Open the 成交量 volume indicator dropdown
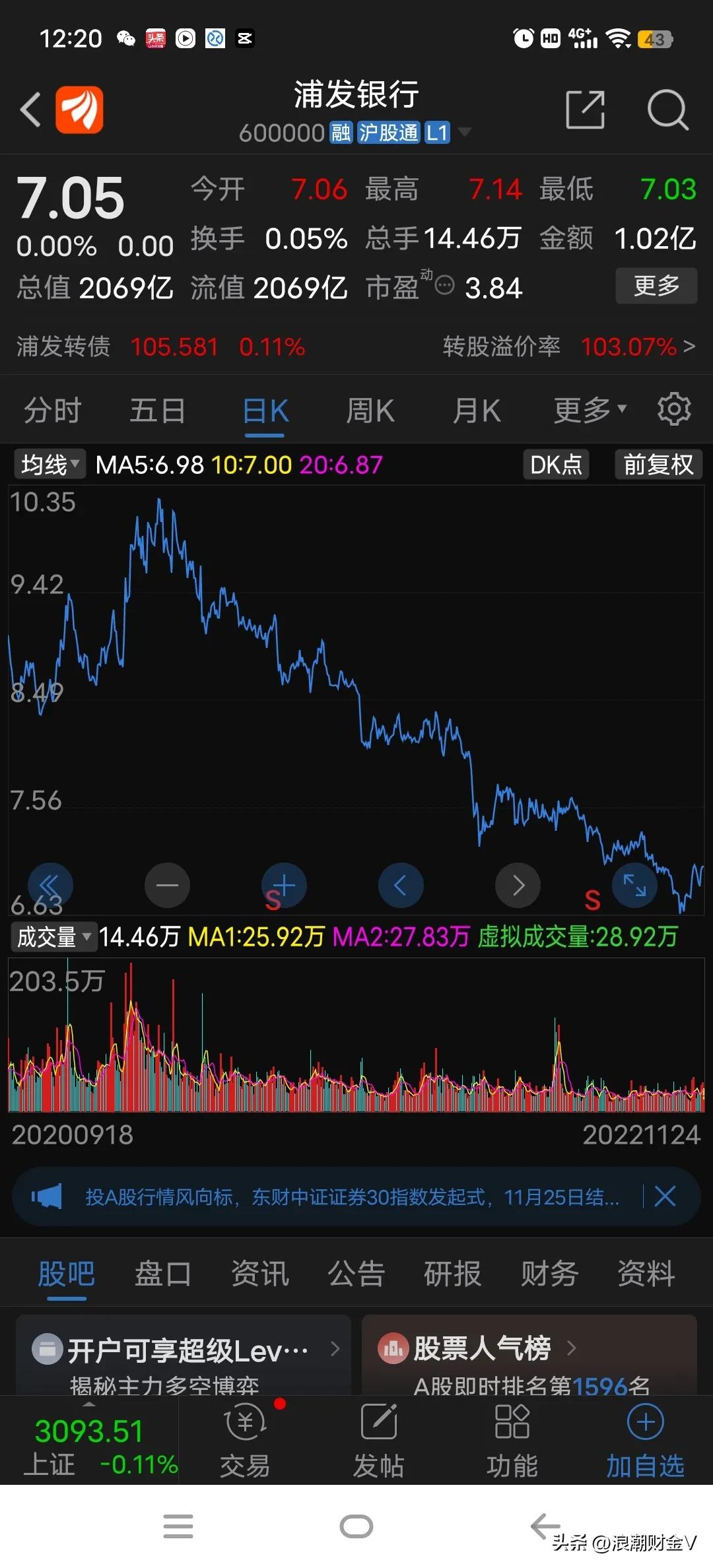 (53, 936)
